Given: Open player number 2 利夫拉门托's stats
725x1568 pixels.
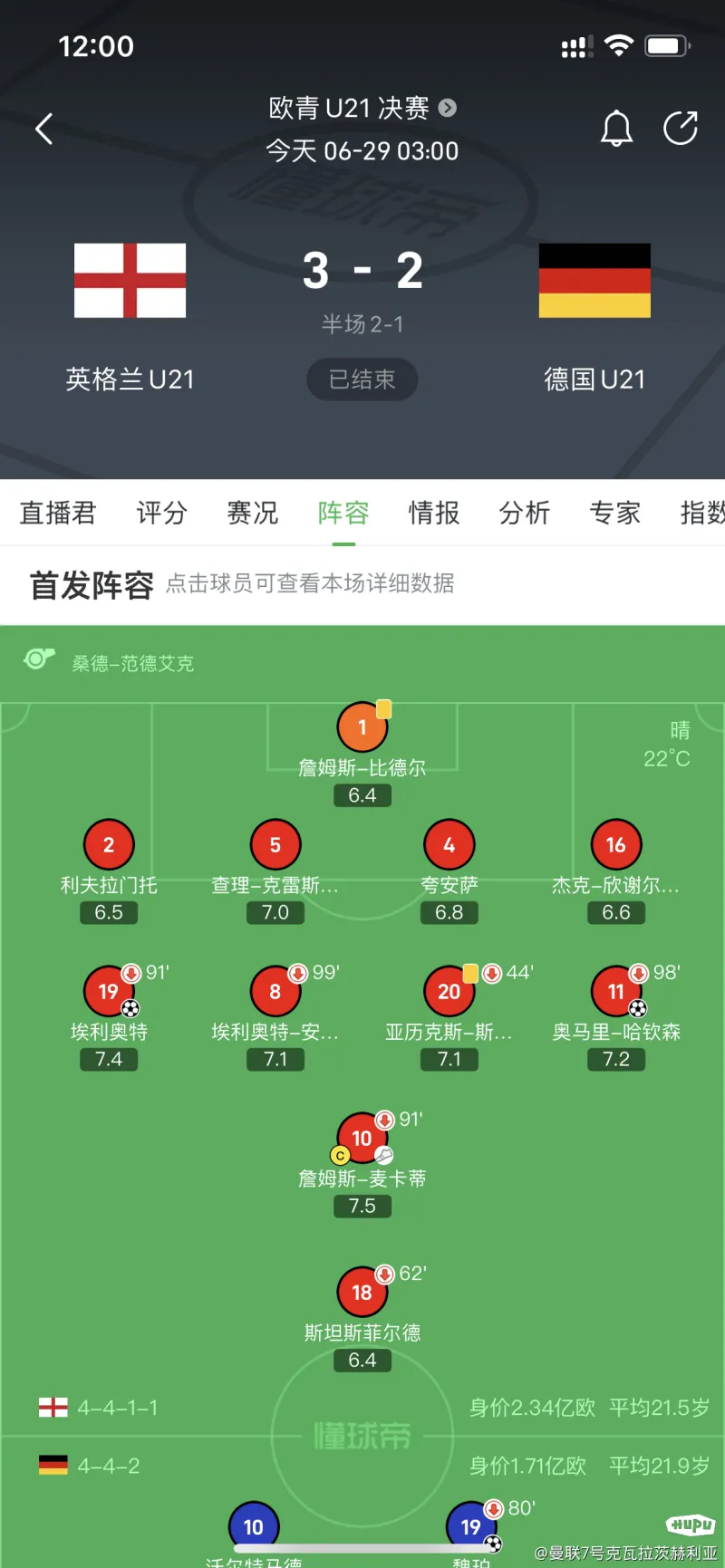Looking at the screenshot, I should [109, 871].
